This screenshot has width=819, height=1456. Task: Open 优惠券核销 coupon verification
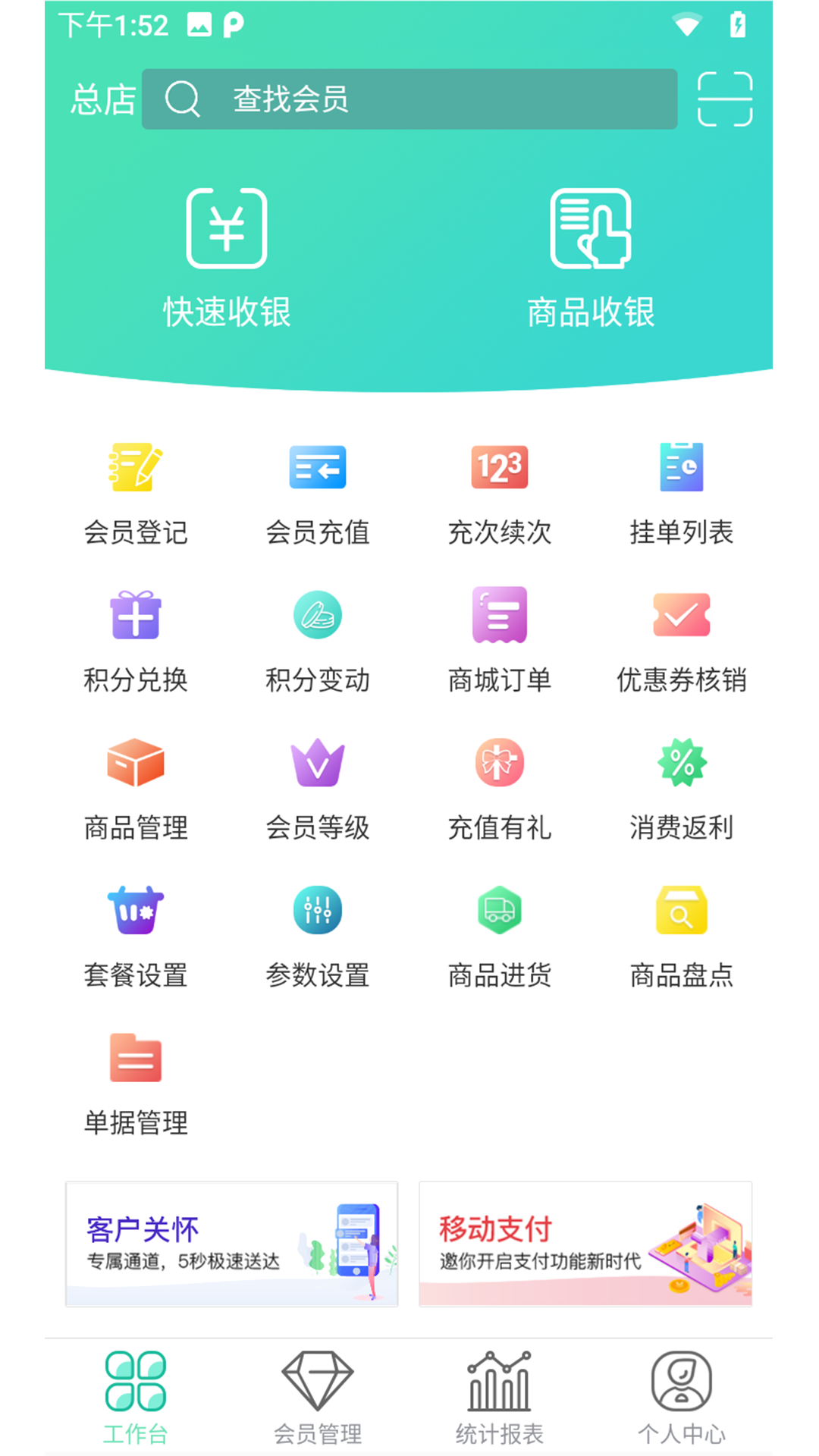(x=682, y=641)
